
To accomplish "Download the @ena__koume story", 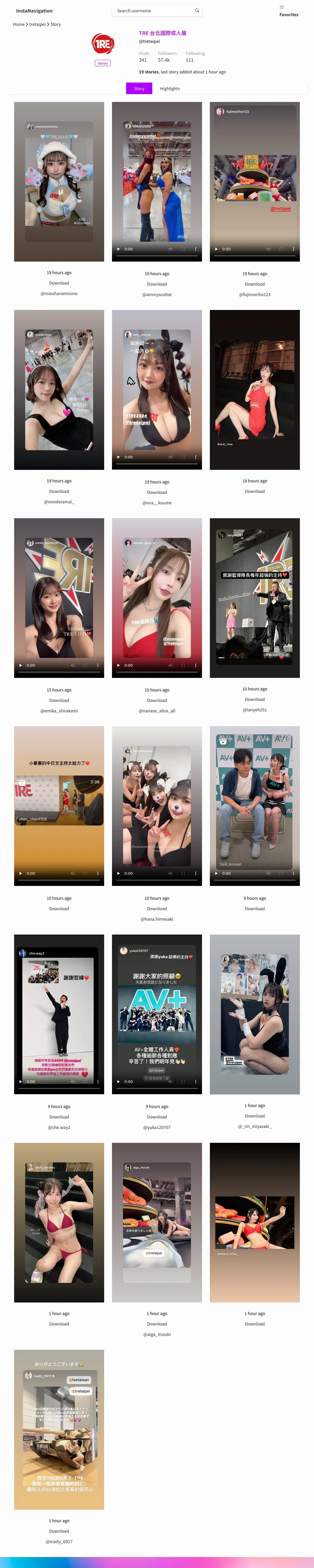I will [x=157, y=492].
